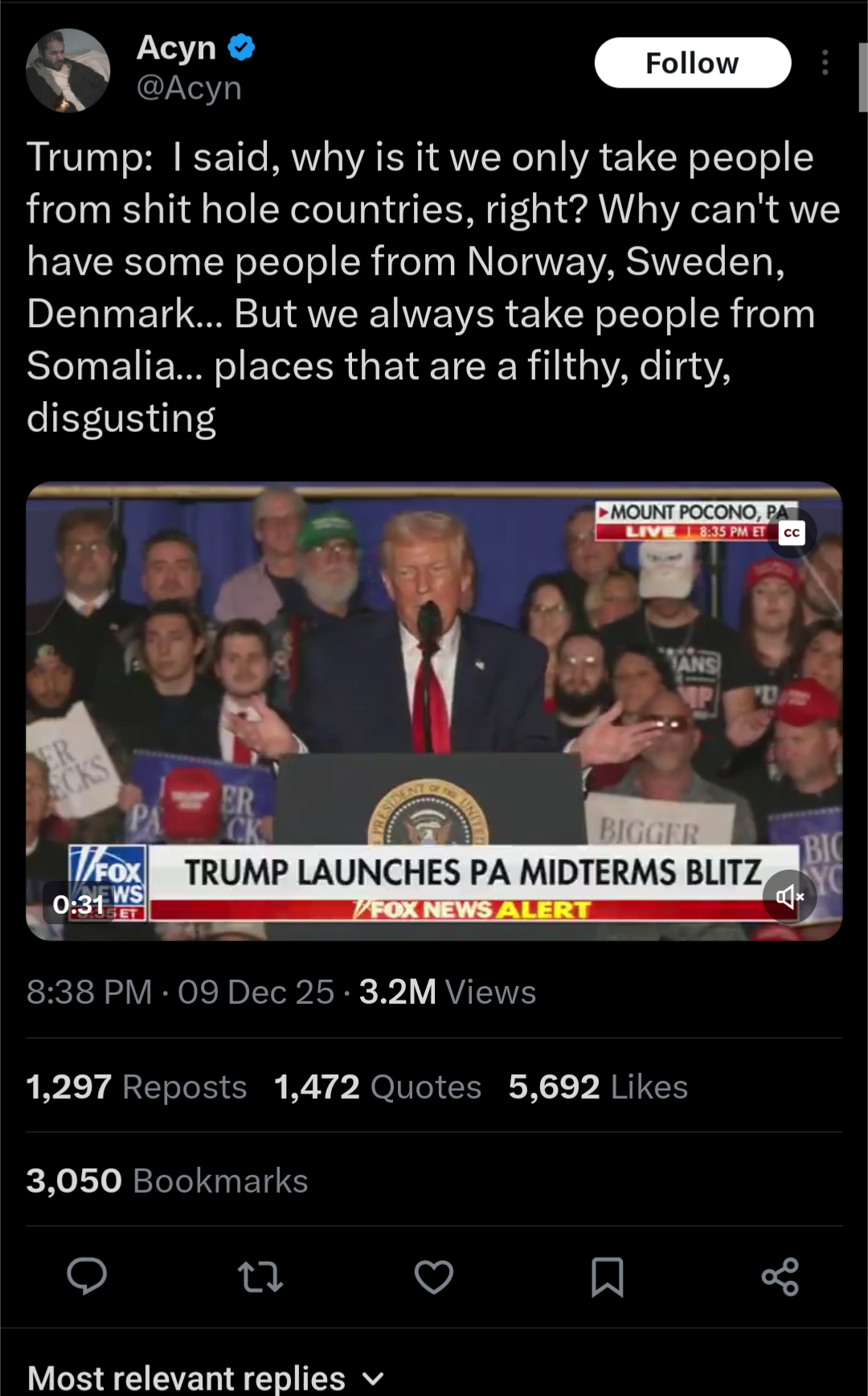Toggle closed captions on the video
The height and width of the screenshot is (1396, 868).
click(x=792, y=533)
